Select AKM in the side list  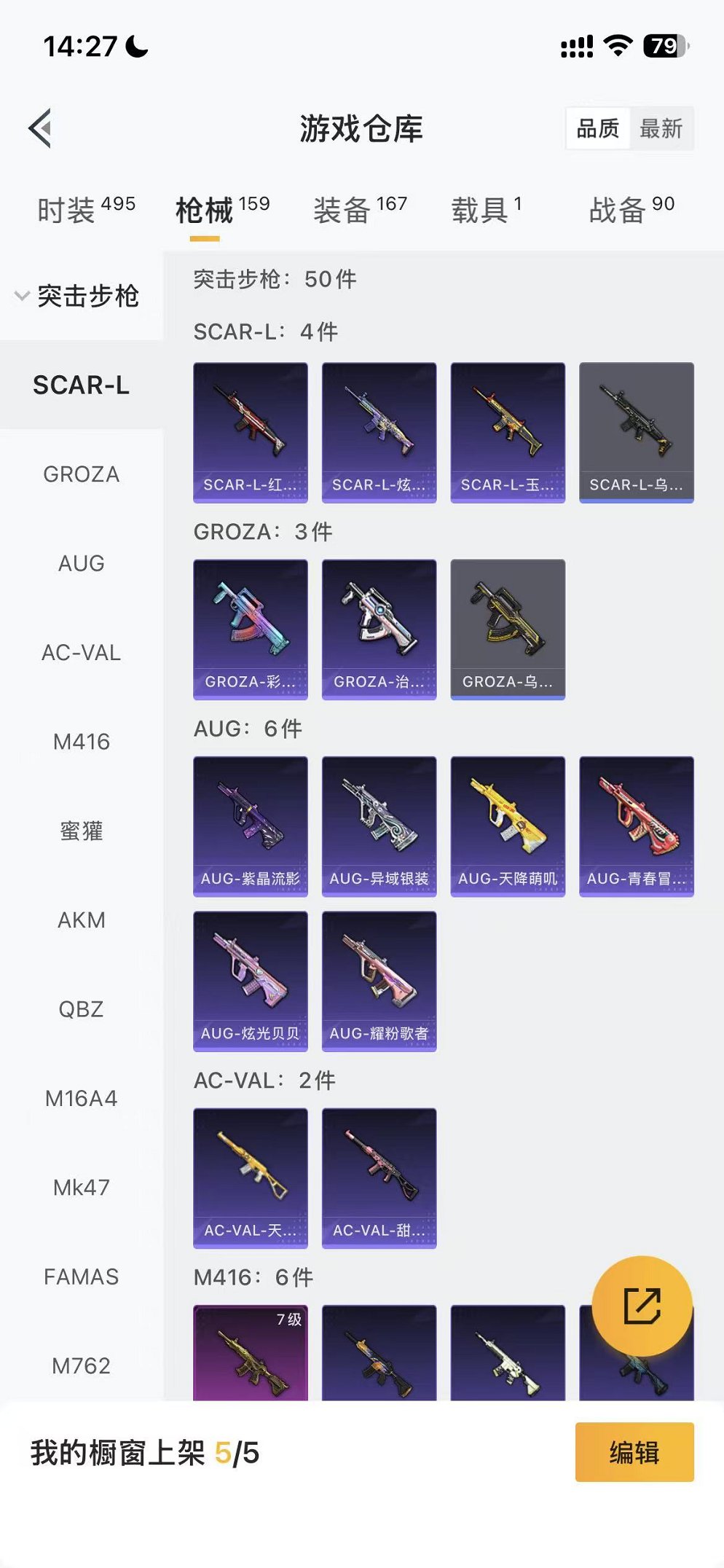[x=81, y=920]
